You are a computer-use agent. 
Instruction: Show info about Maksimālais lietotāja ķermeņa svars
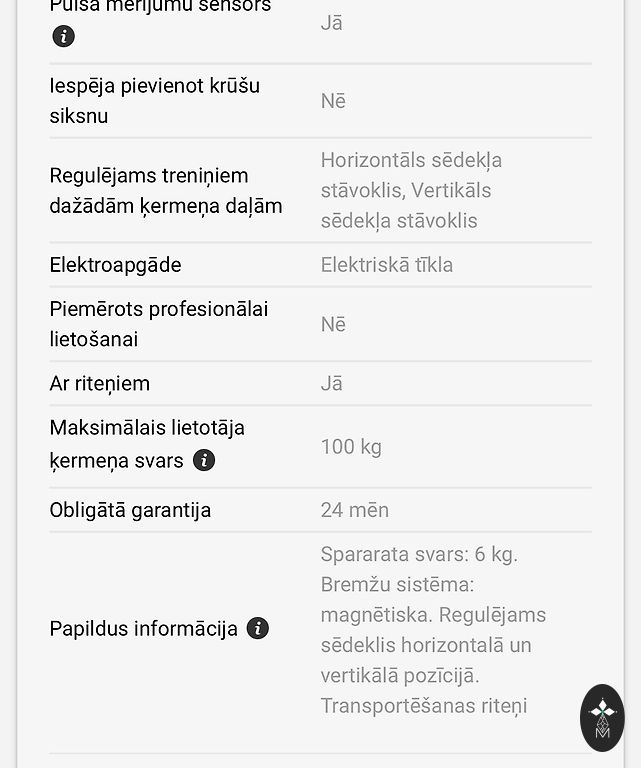(x=204, y=460)
